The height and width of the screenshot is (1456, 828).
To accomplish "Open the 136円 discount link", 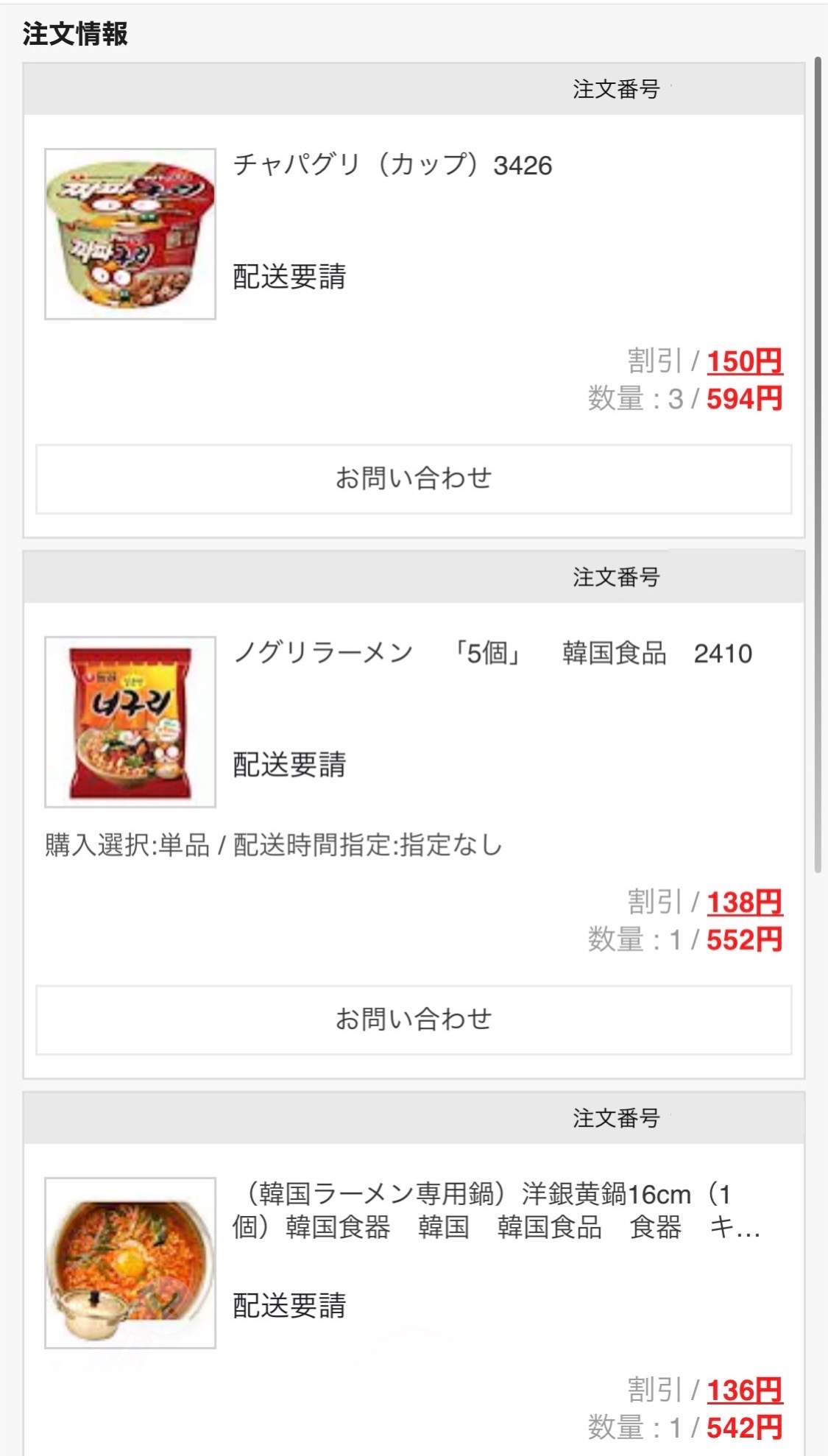I will click(744, 1390).
